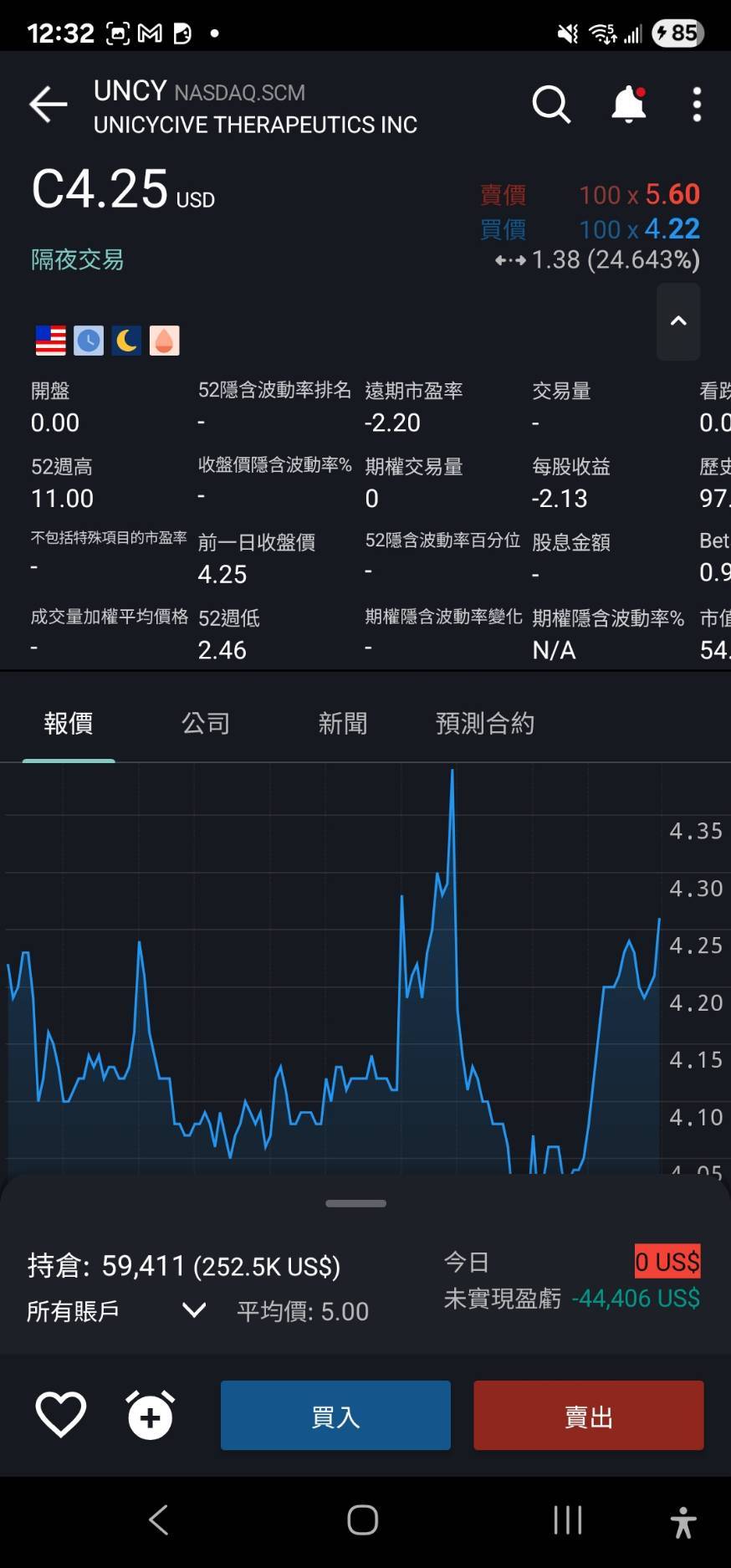Go back using the top-left arrow
This screenshot has width=731, height=1568.
pos(48,105)
